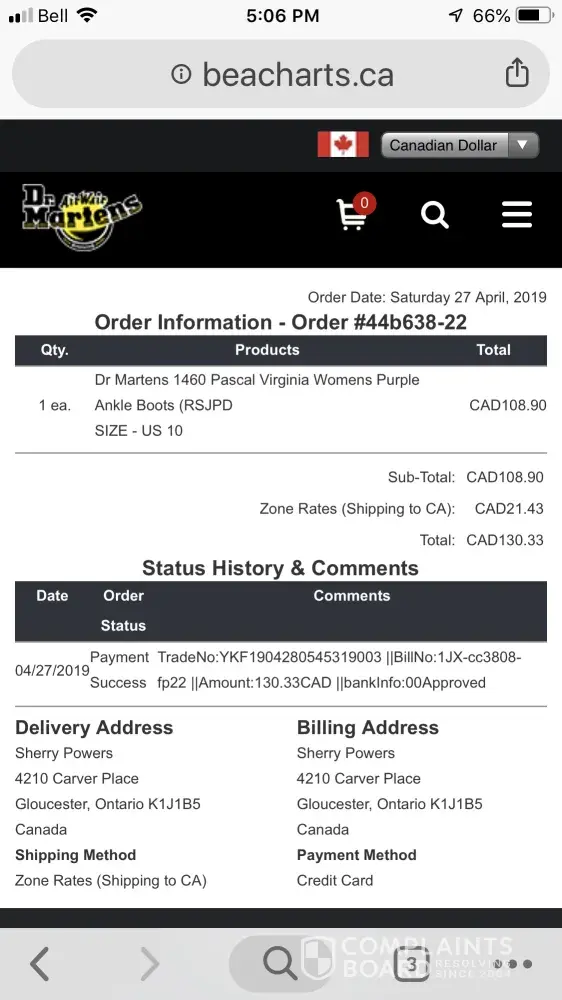This screenshot has height=1000, width=562.
Task: Go to the Dr. Martens home page logo
Action: click(82, 216)
